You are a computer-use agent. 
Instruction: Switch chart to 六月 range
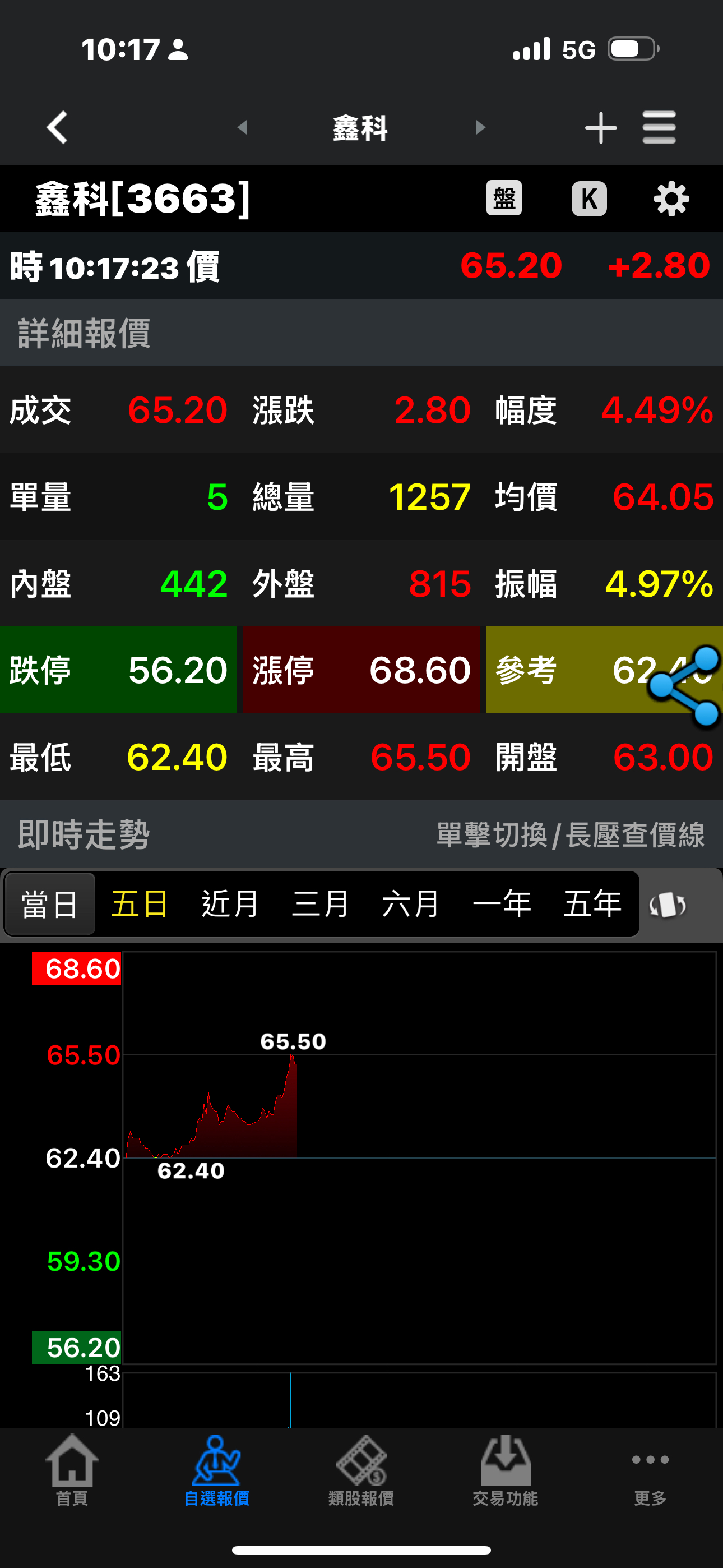click(410, 904)
